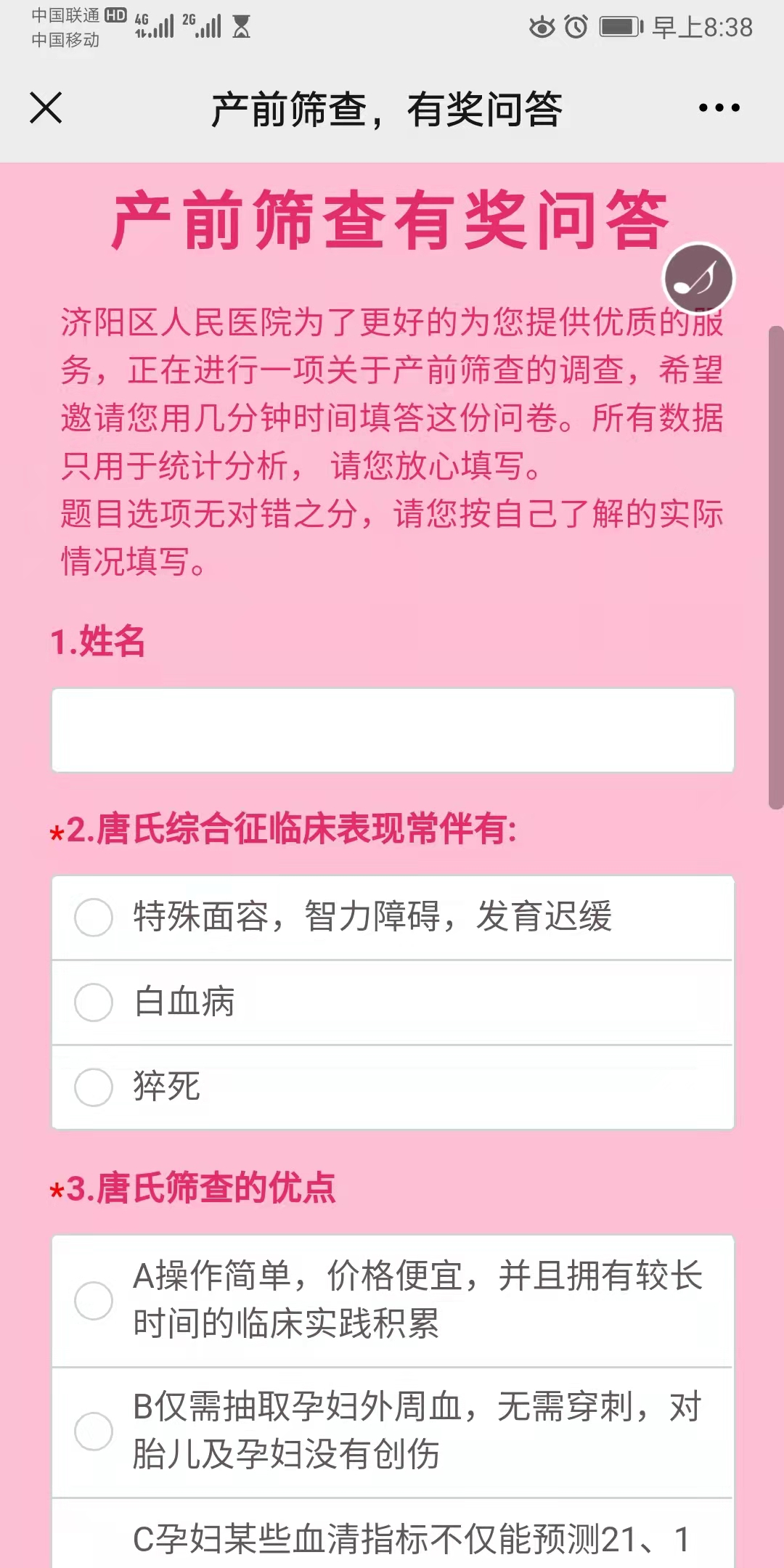
Task: Toggle the background music icon
Action: pyautogui.click(x=698, y=279)
